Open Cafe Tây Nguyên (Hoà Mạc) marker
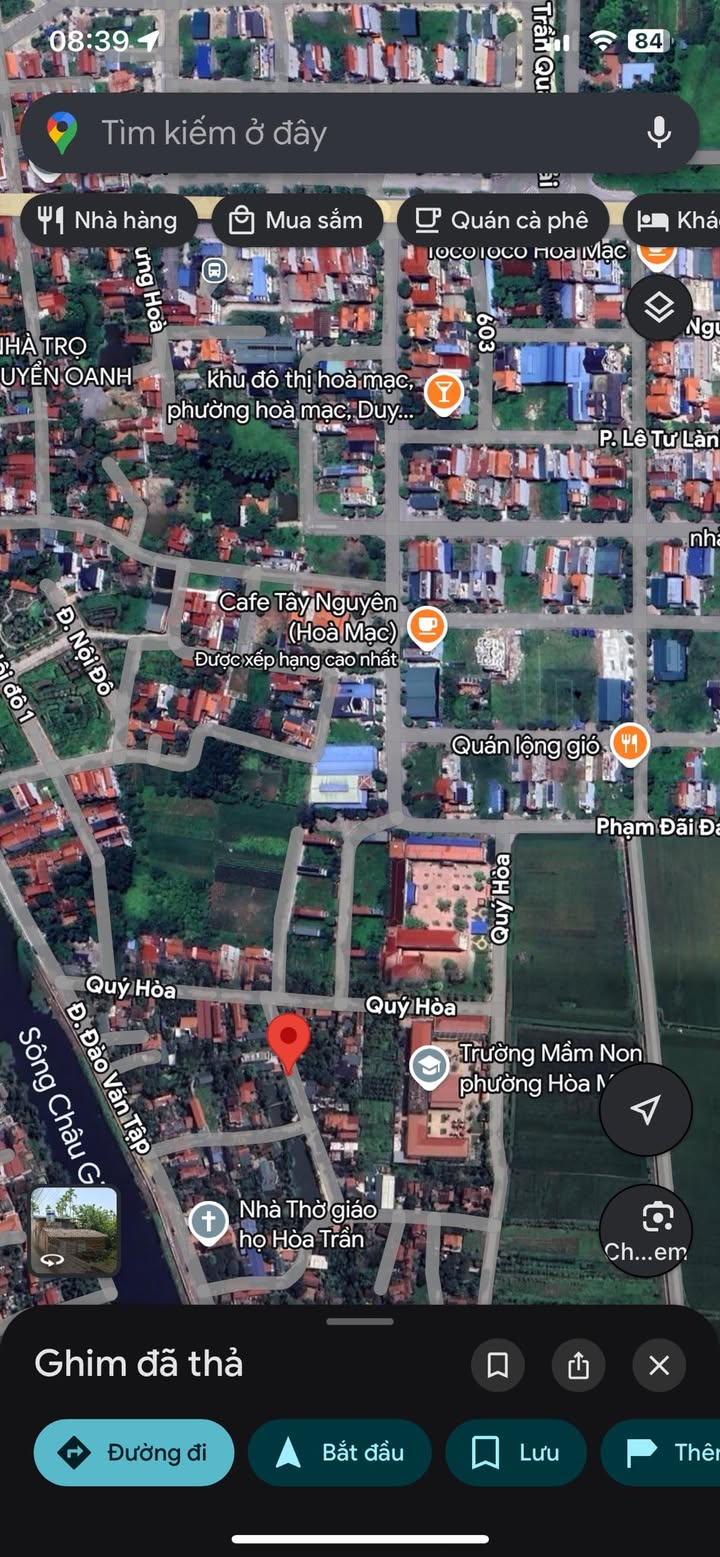 coord(427,626)
